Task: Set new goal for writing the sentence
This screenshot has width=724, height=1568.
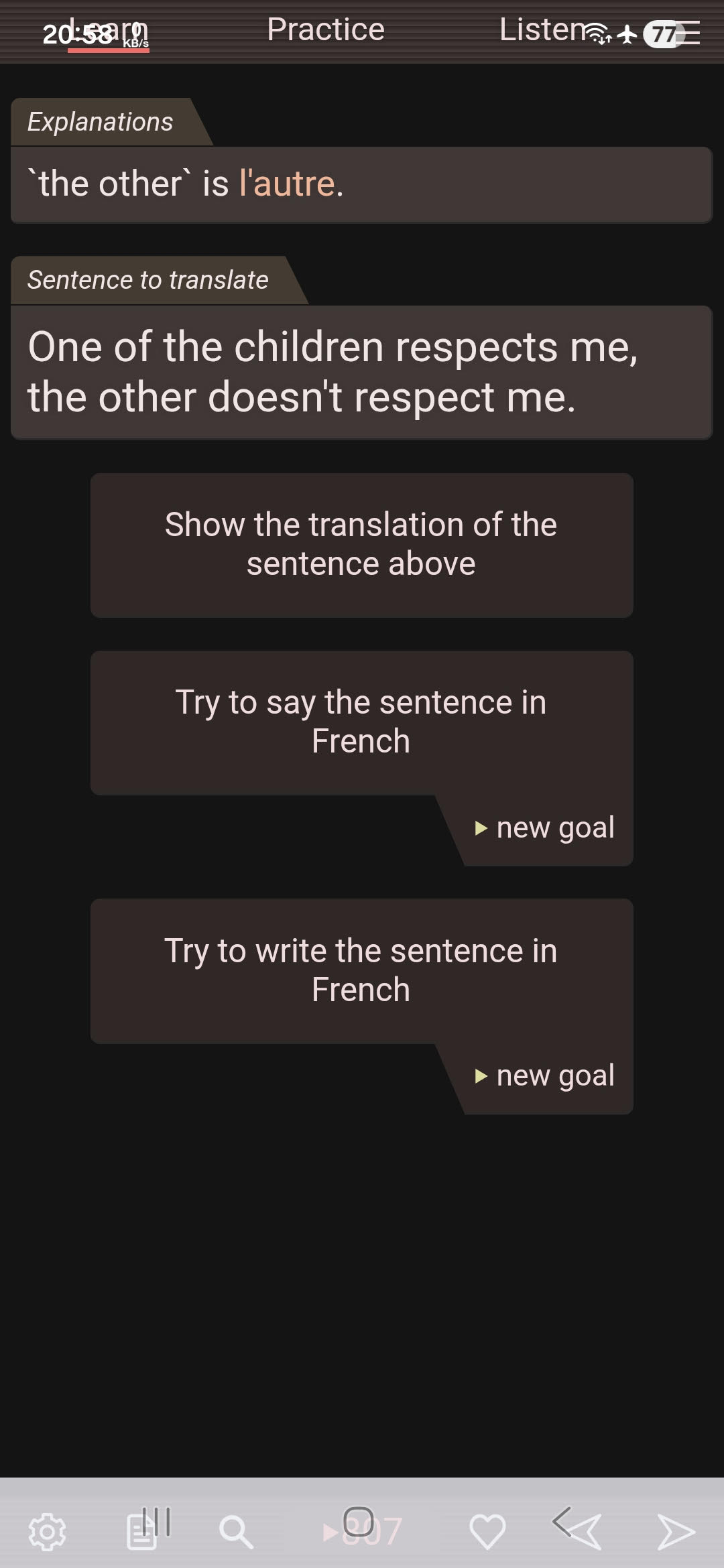Action: [x=546, y=1076]
